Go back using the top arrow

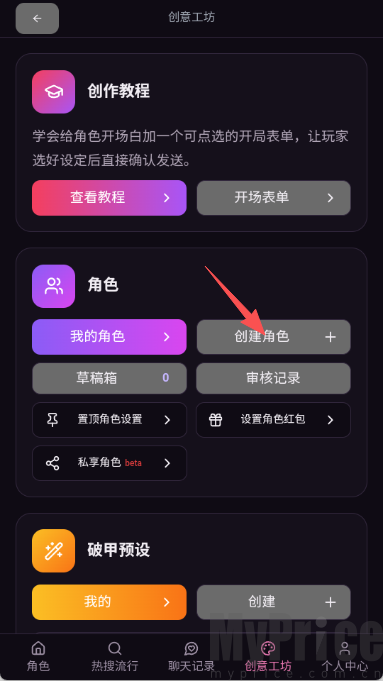tap(37, 18)
